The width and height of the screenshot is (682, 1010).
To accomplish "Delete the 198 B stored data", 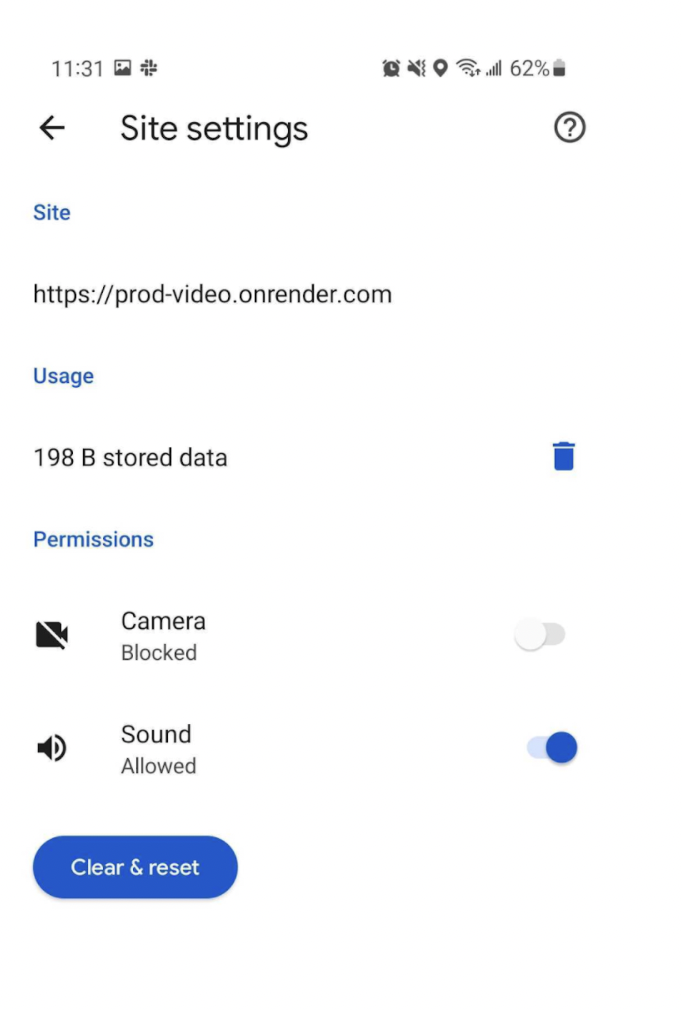I will [564, 457].
